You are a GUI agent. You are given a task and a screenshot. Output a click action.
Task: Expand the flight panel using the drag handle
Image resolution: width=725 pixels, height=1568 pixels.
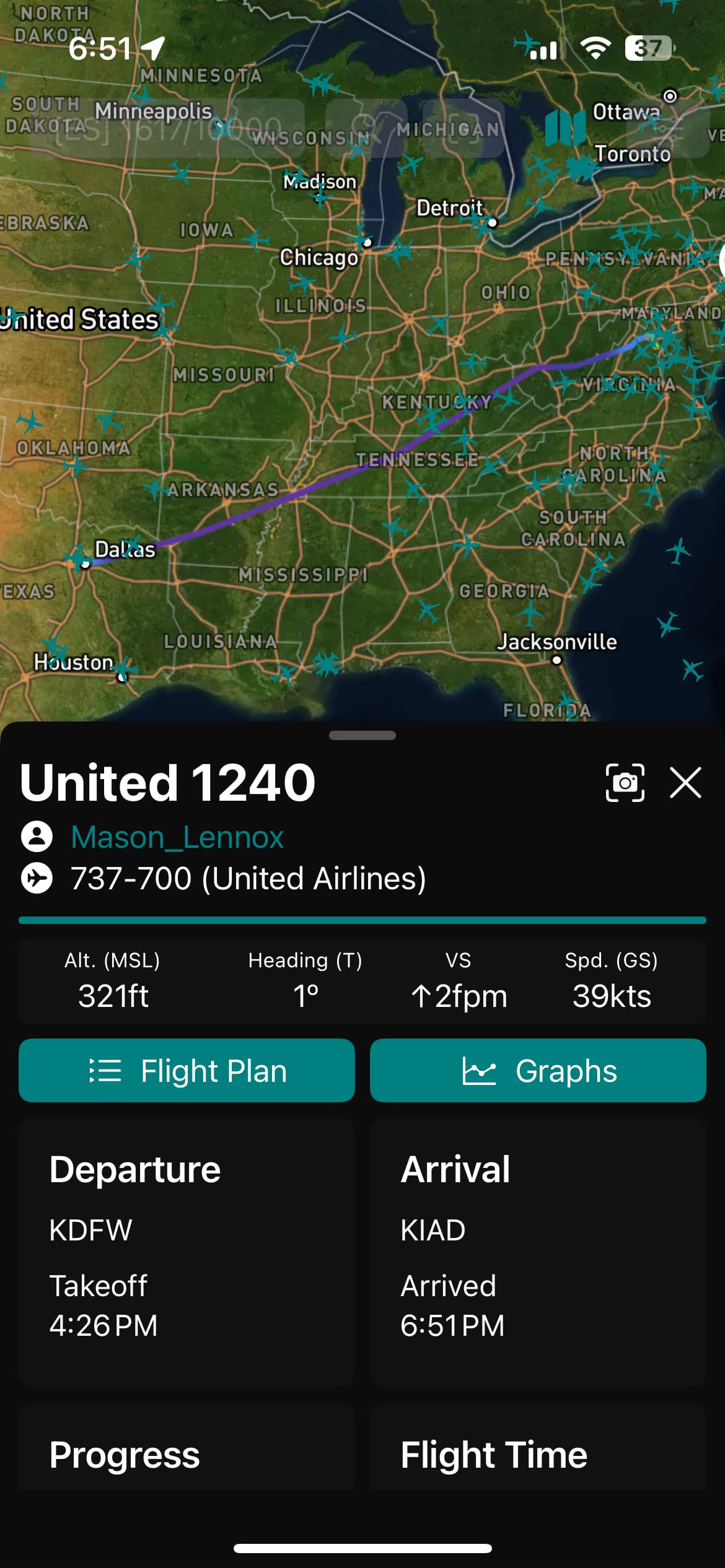click(362, 736)
